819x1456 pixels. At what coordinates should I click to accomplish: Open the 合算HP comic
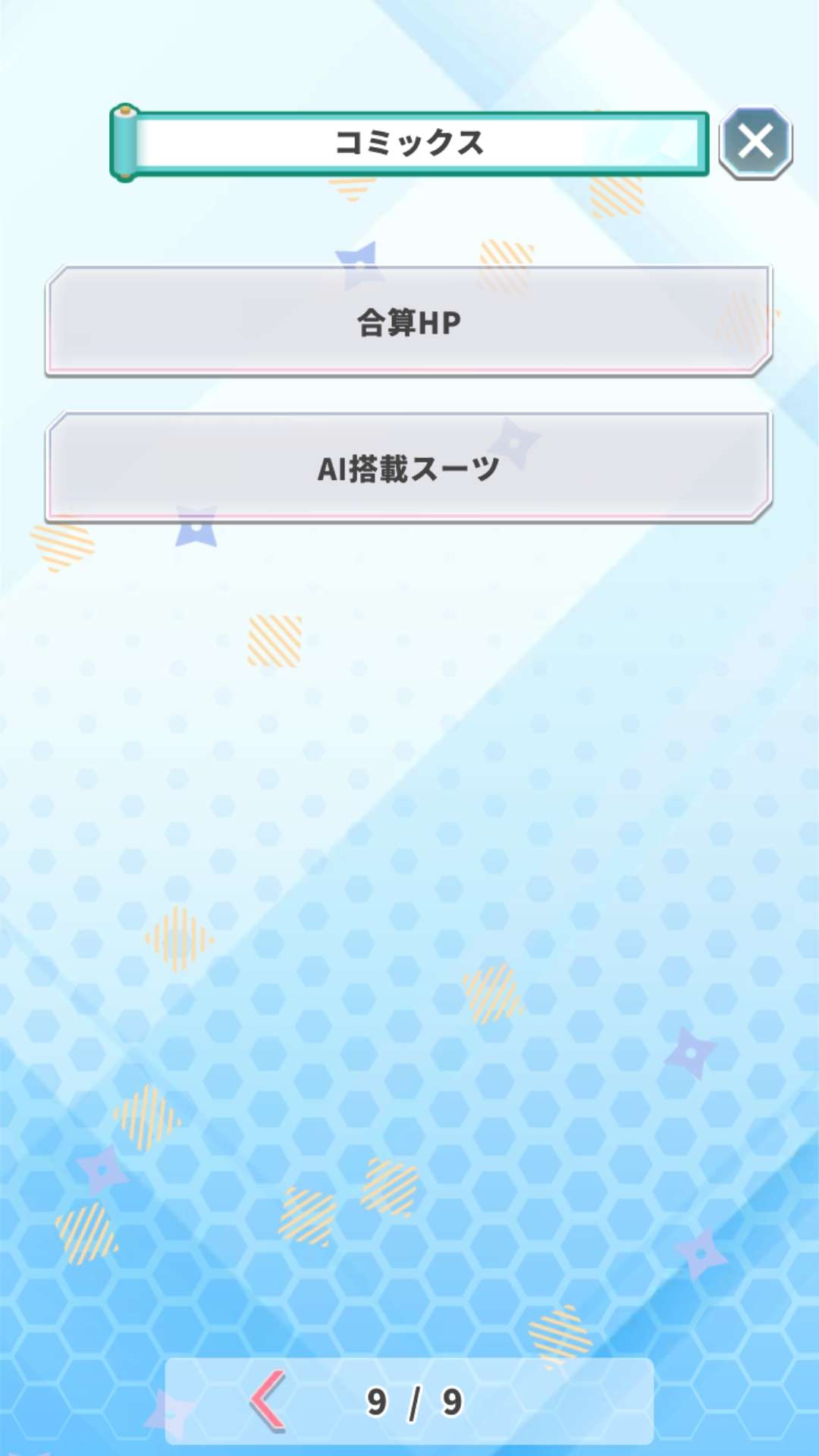(409, 322)
